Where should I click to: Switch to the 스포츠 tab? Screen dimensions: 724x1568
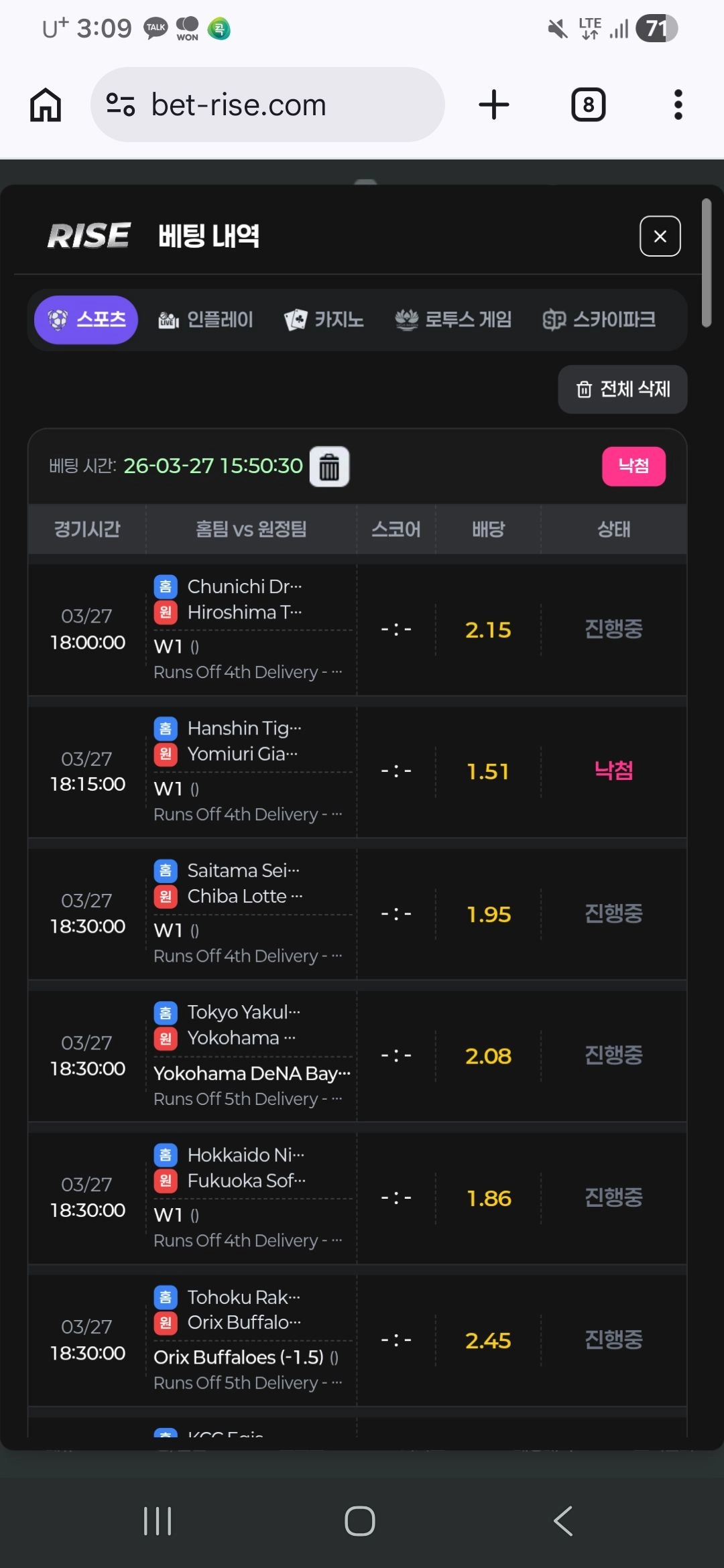pyautogui.click(x=86, y=320)
